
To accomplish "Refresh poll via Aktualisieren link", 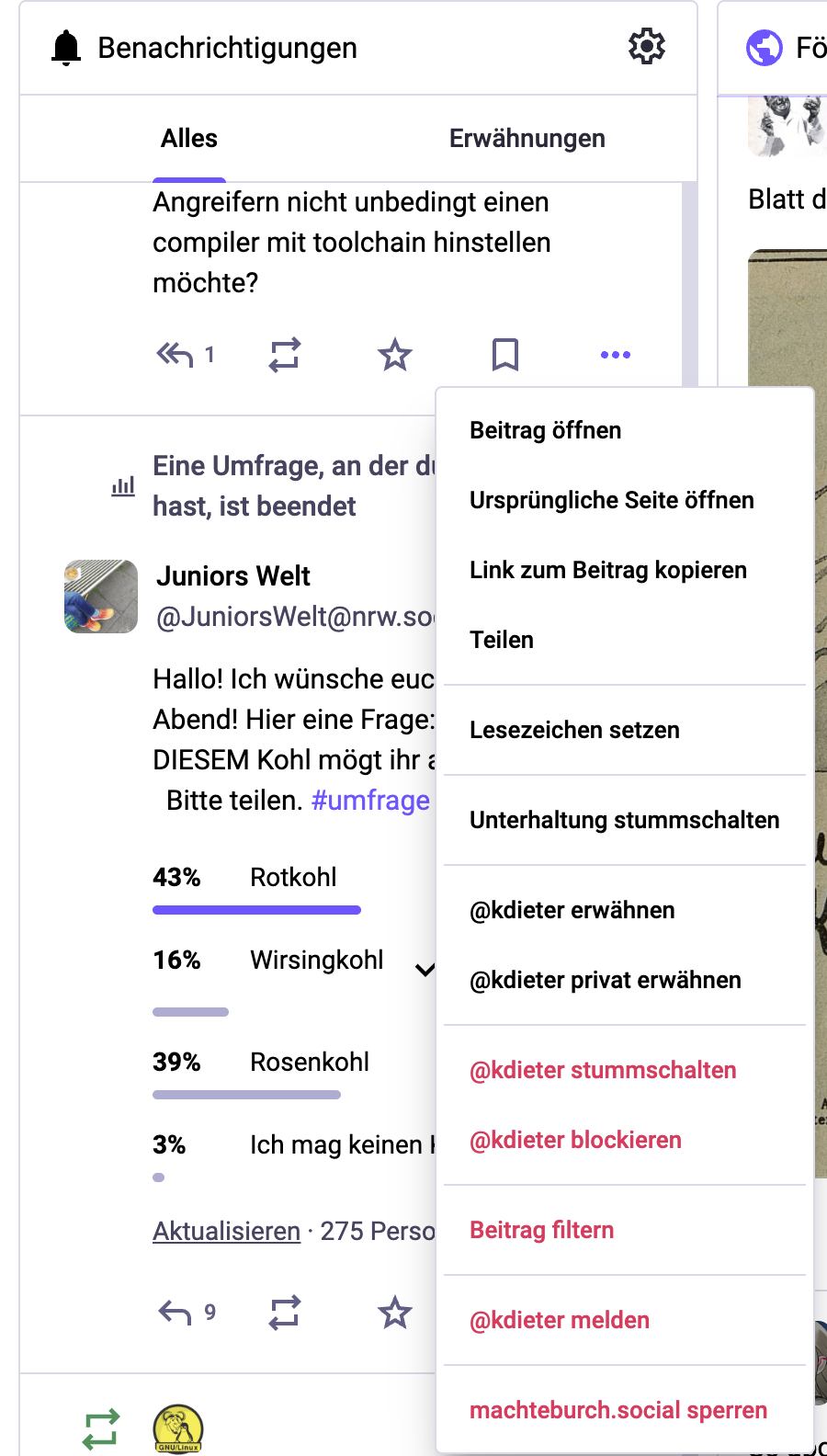I will (x=226, y=1231).
